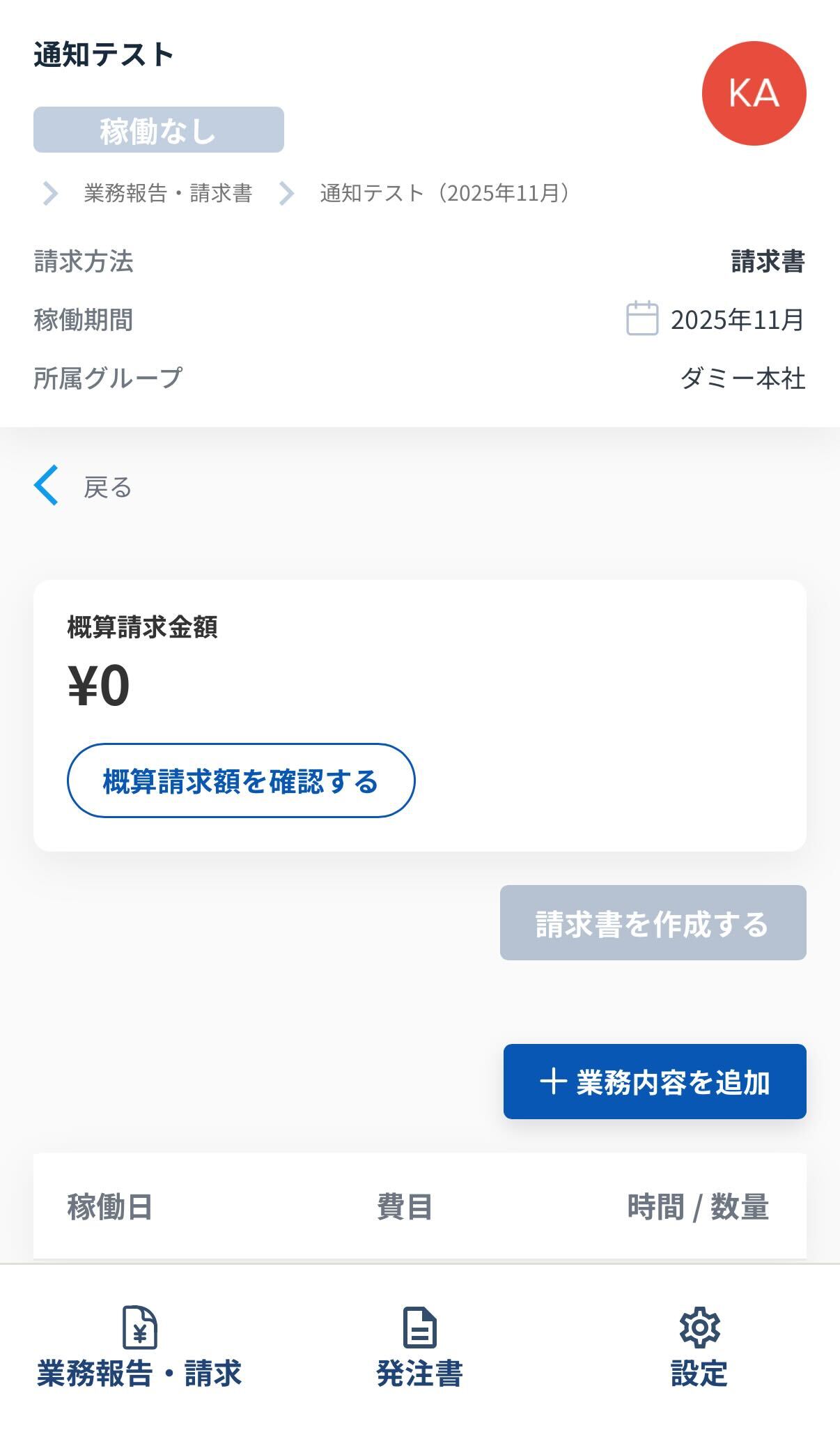The image size is (840, 1430).
Task: Switch to the 業務報告・請求 tab
Action: click(x=139, y=1348)
